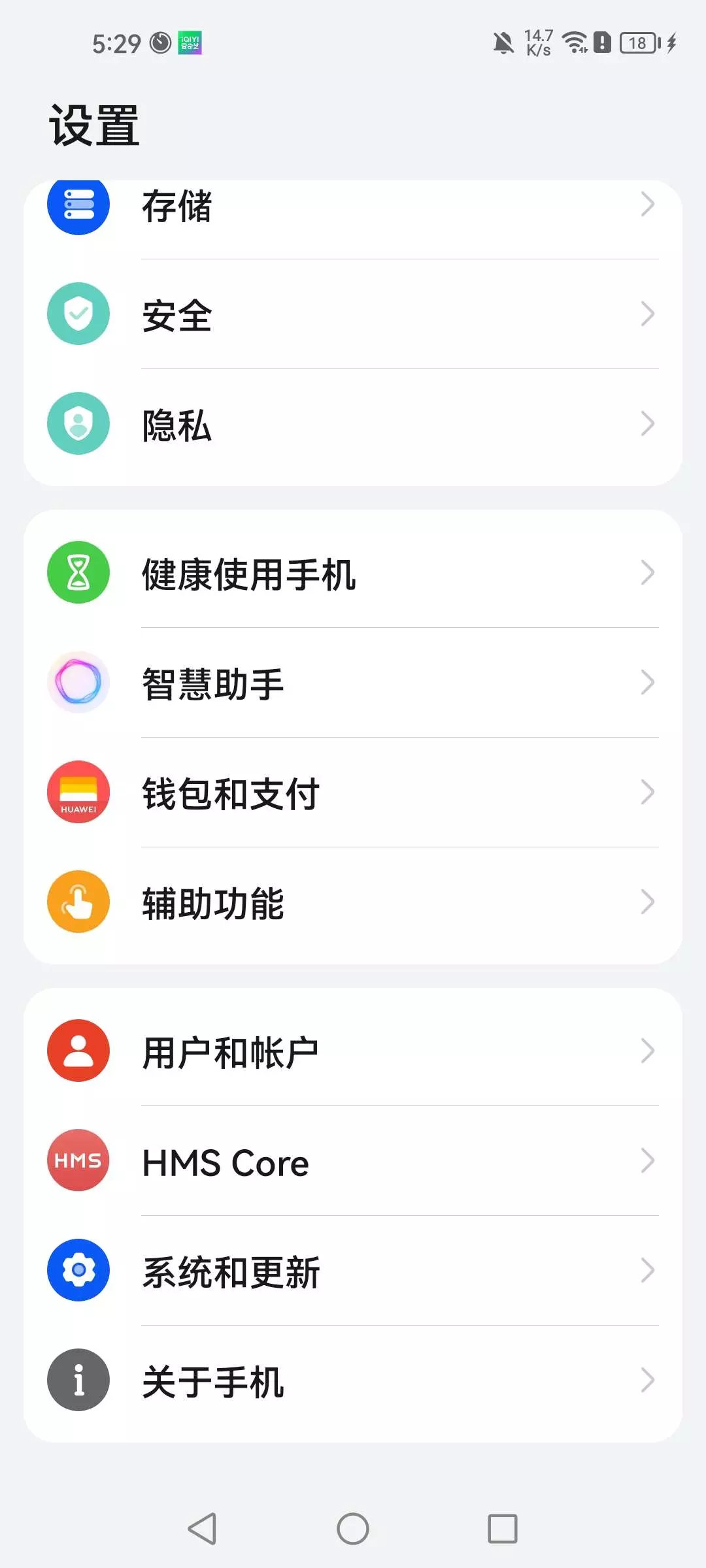706x1568 pixels.
Task: Open 用户和帐户 users and accounts
Action: click(x=353, y=1051)
